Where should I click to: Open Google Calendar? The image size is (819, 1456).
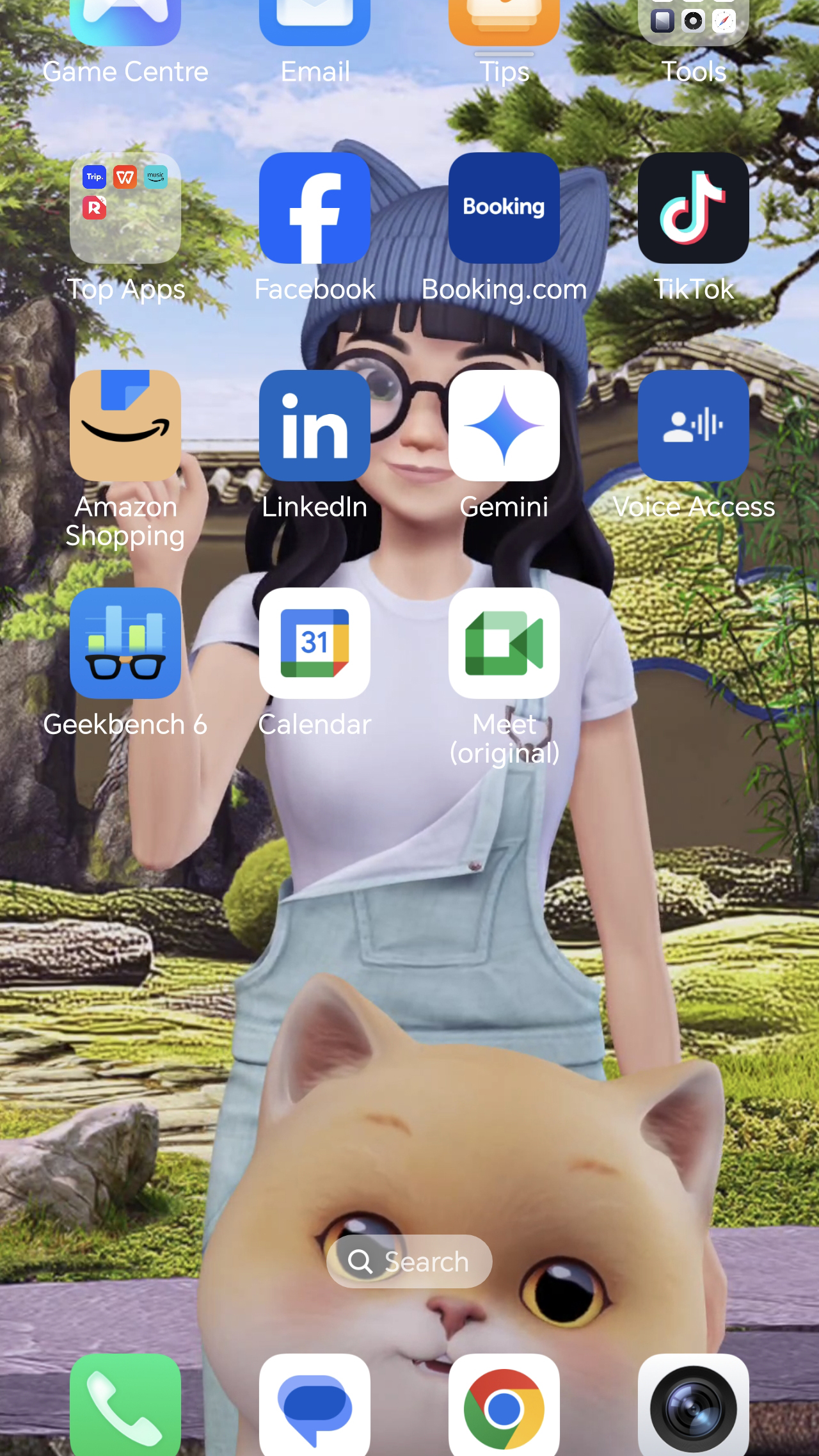coord(315,643)
